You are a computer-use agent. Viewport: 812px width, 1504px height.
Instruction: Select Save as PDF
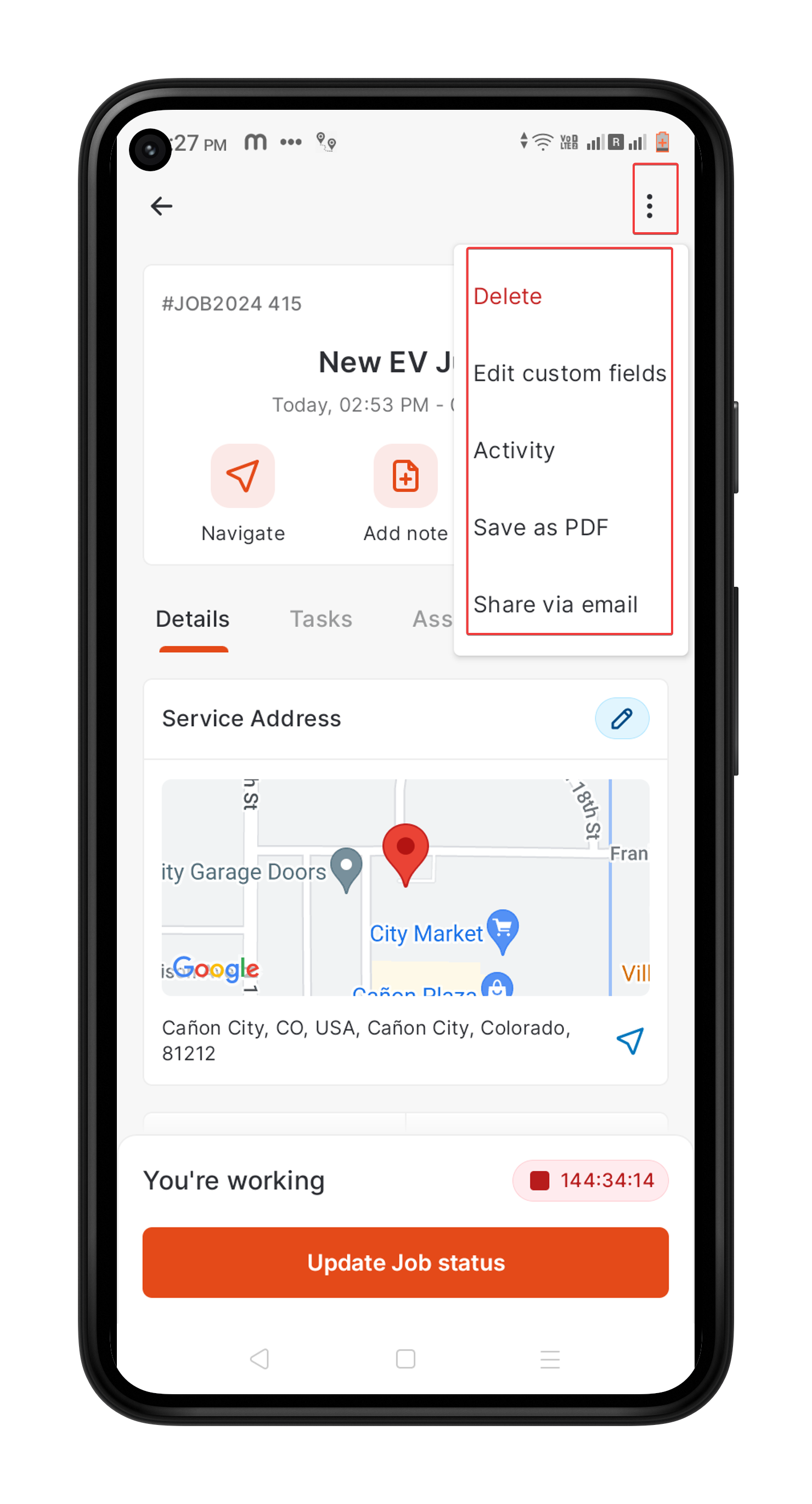tap(540, 528)
